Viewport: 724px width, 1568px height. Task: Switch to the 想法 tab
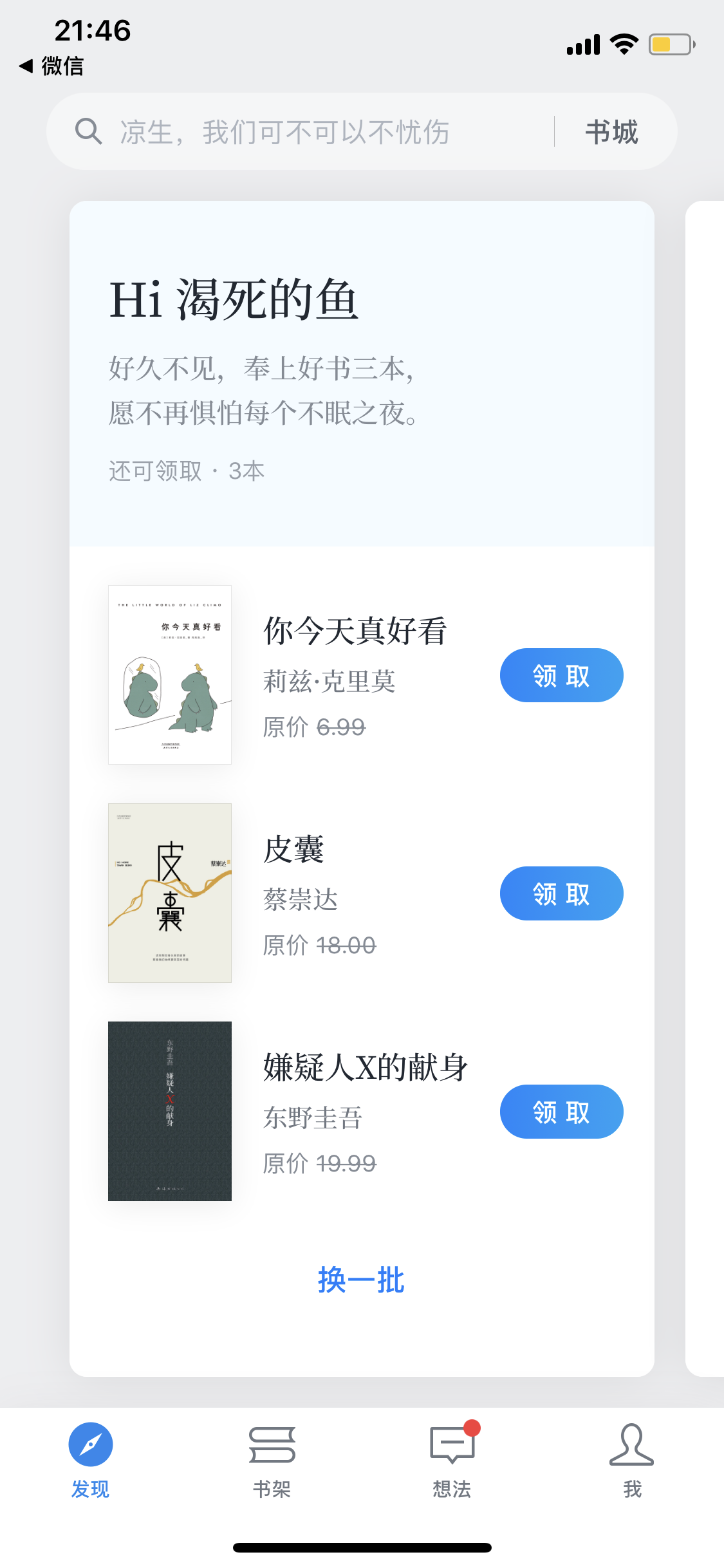(452, 1460)
